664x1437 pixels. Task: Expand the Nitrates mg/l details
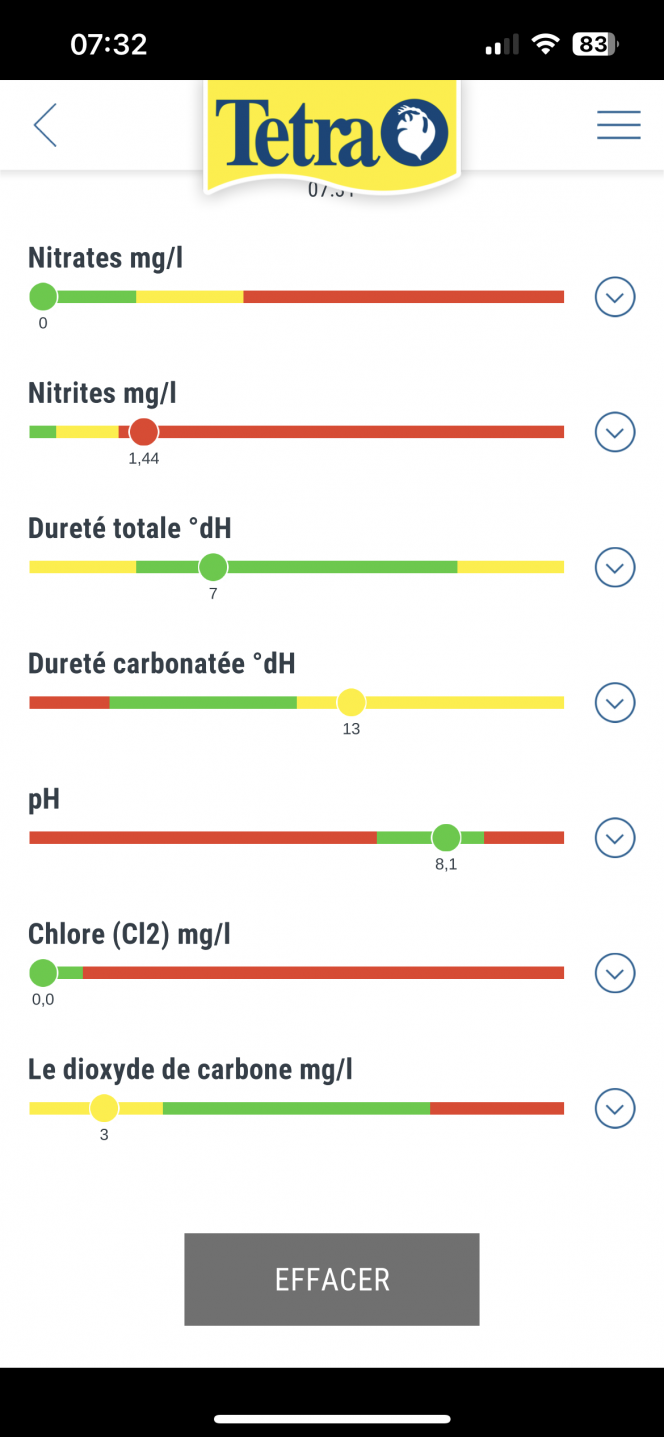[x=615, y=297]
